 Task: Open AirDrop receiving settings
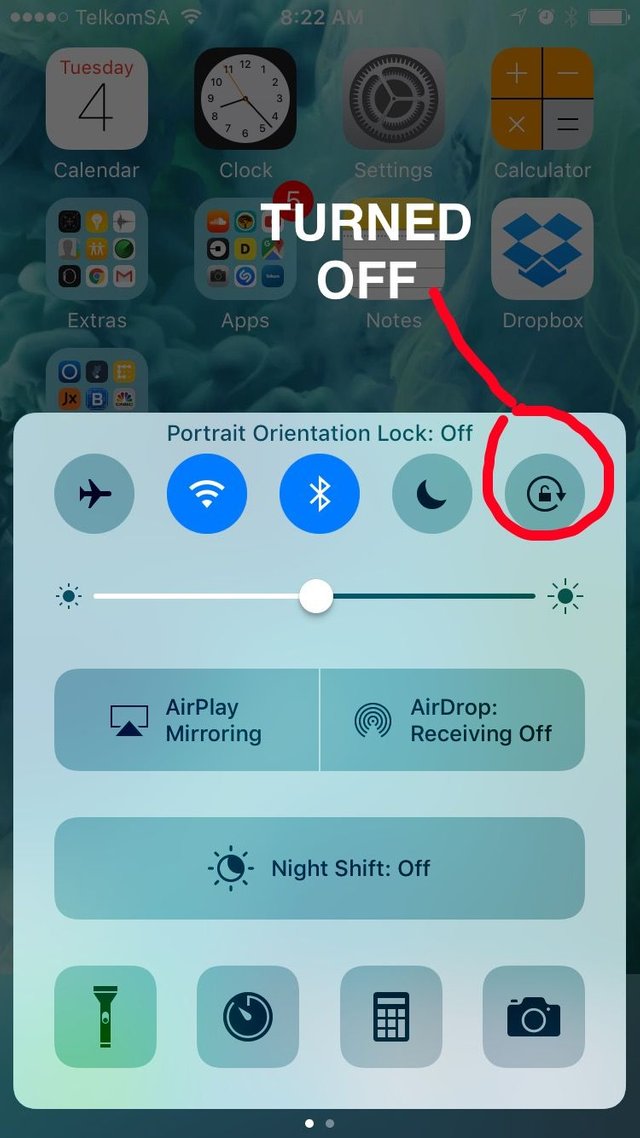tap(452, 720)
